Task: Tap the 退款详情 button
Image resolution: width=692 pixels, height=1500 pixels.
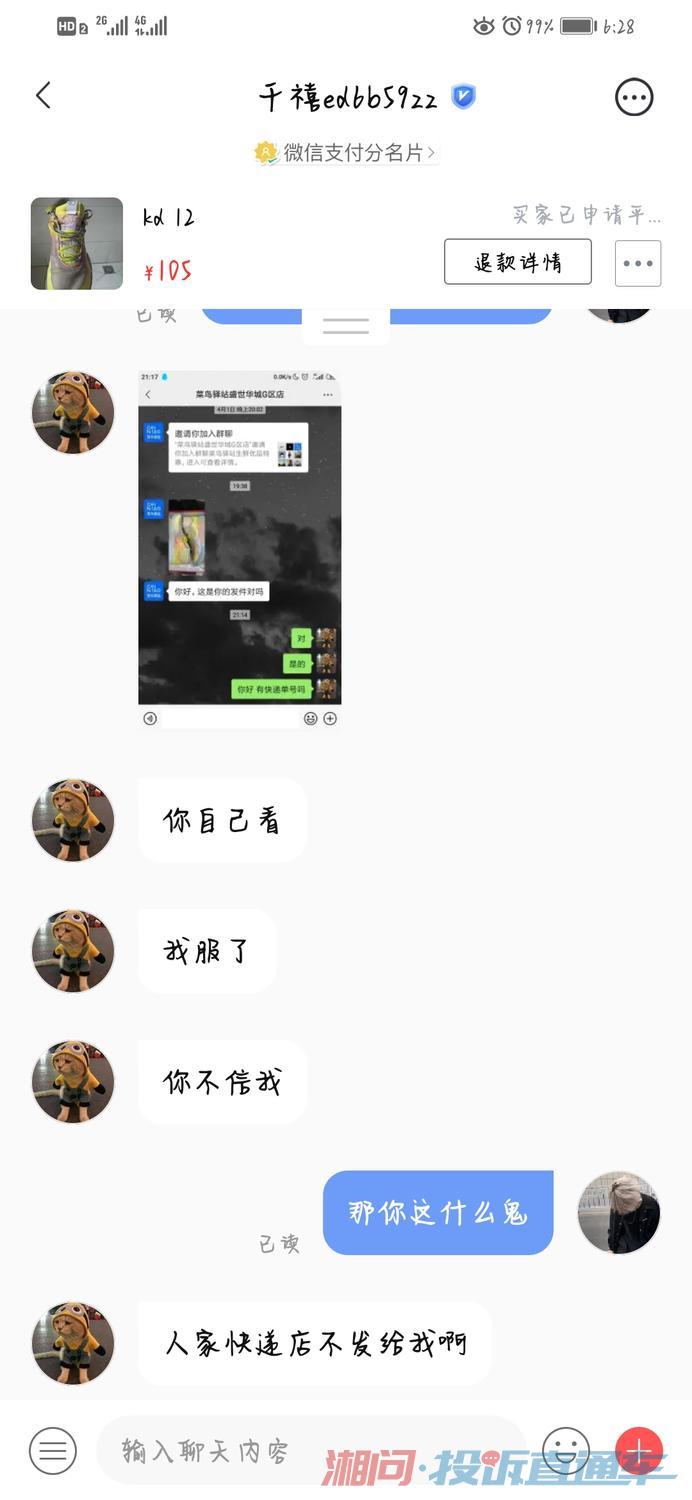Action: point(517,262)
